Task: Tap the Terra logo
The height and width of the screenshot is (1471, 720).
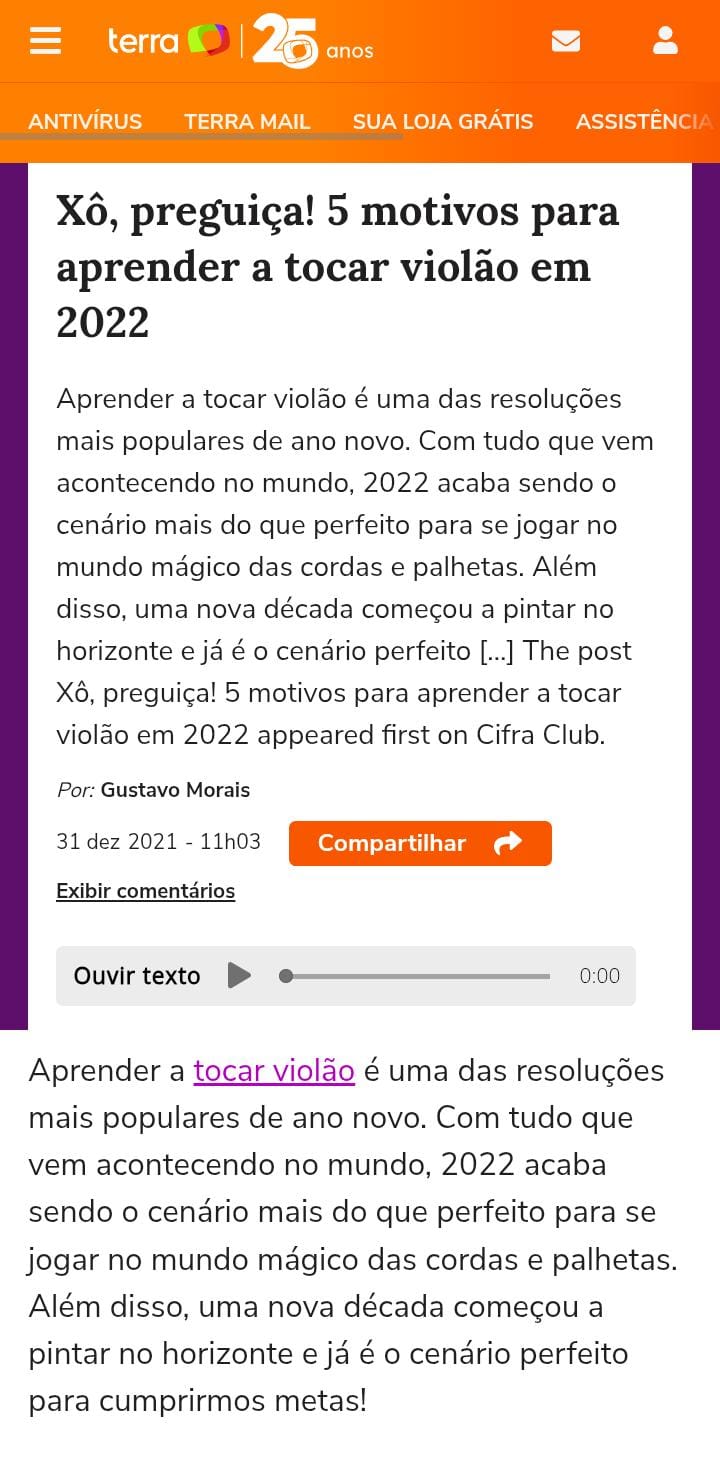Action: (x=168, y=41)
